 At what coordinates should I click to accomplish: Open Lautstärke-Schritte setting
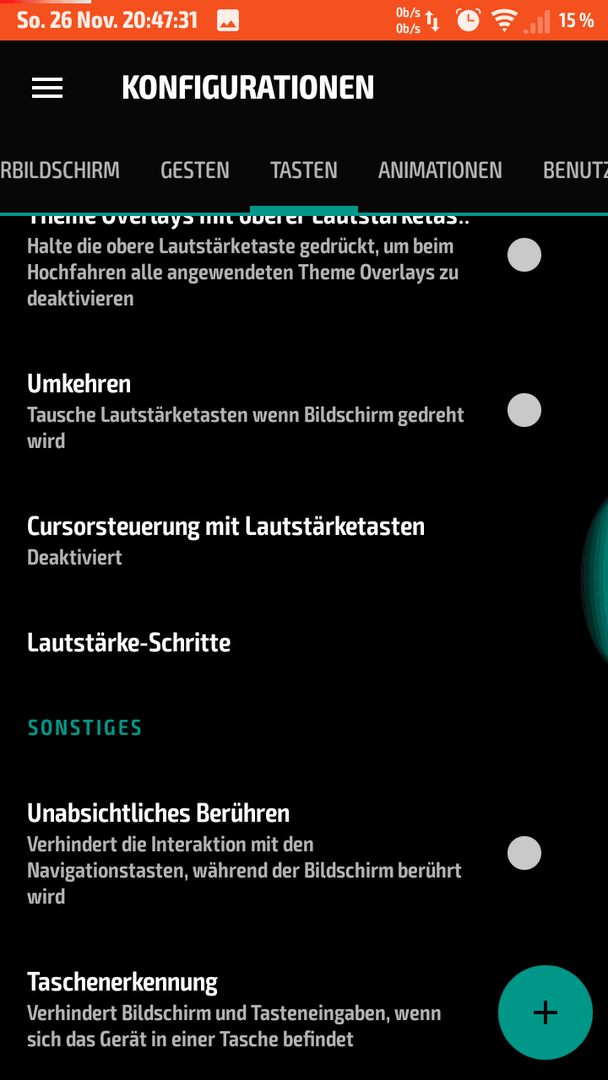pos(304,643)
